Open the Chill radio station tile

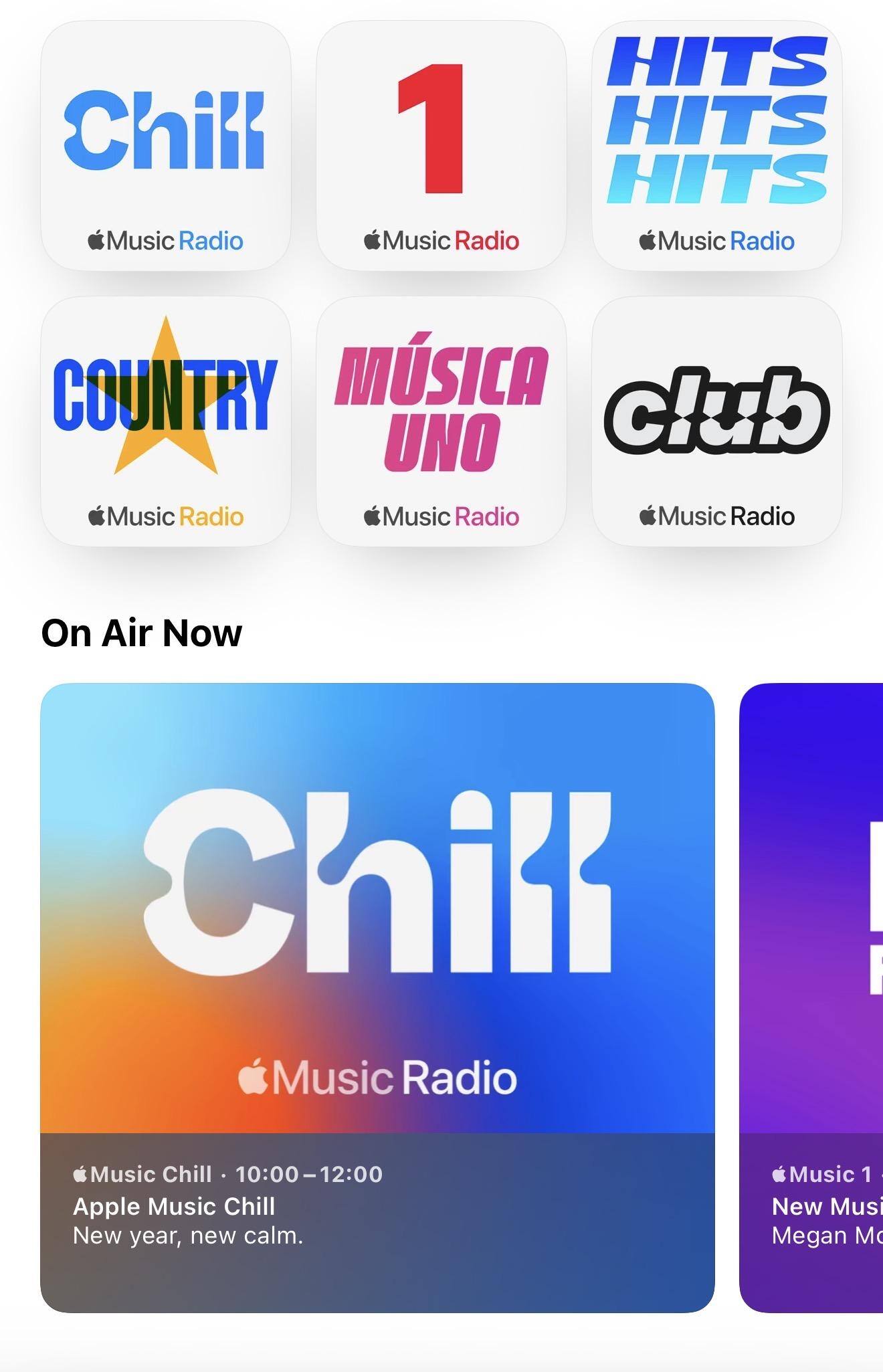coord(166,146)
